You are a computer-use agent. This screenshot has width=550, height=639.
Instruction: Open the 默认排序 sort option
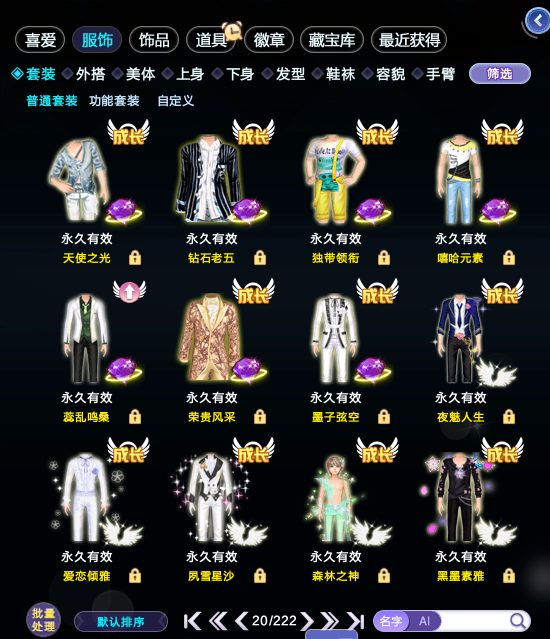tap(121, 622)
